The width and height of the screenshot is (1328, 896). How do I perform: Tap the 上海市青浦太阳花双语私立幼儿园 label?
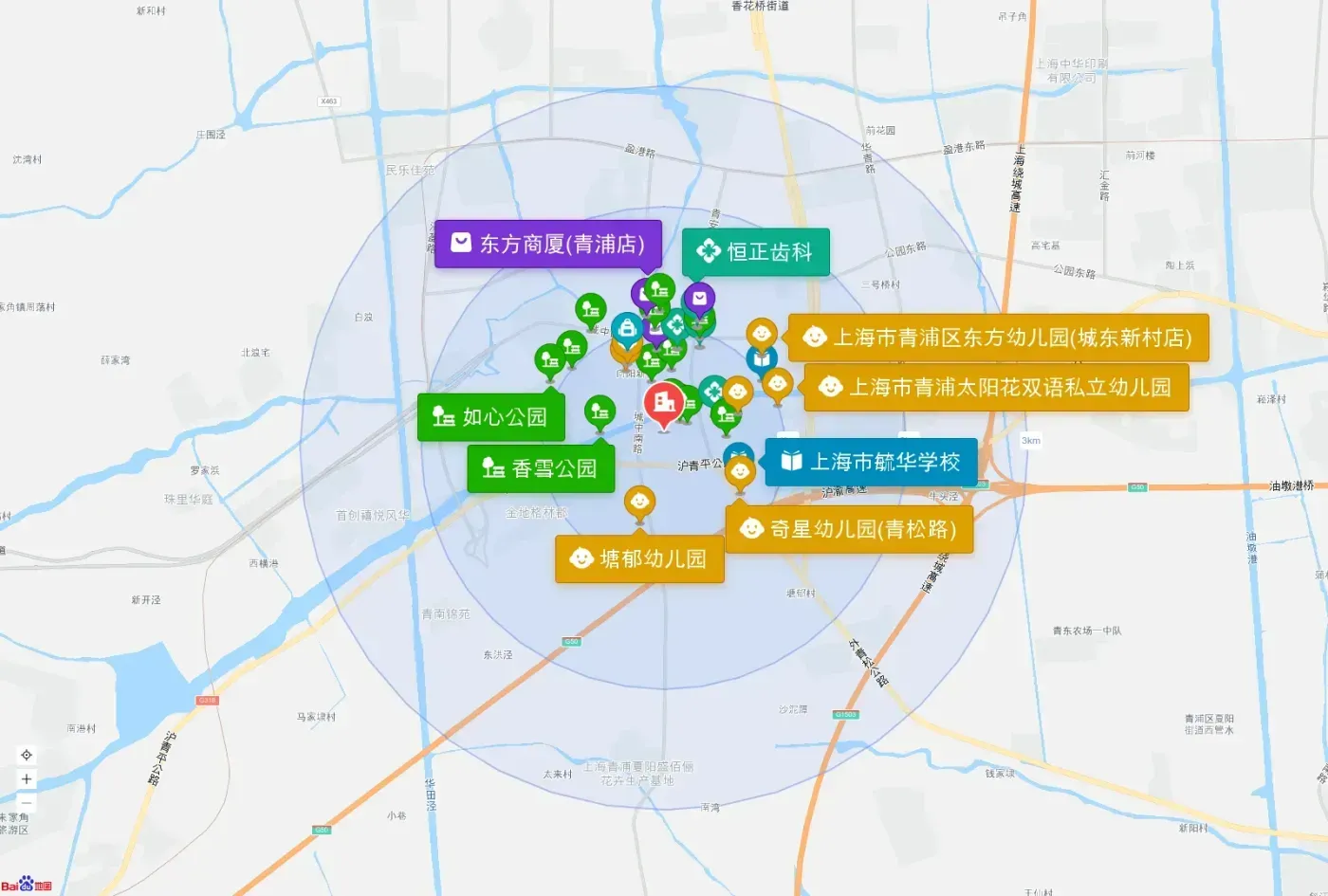point(996,387)
